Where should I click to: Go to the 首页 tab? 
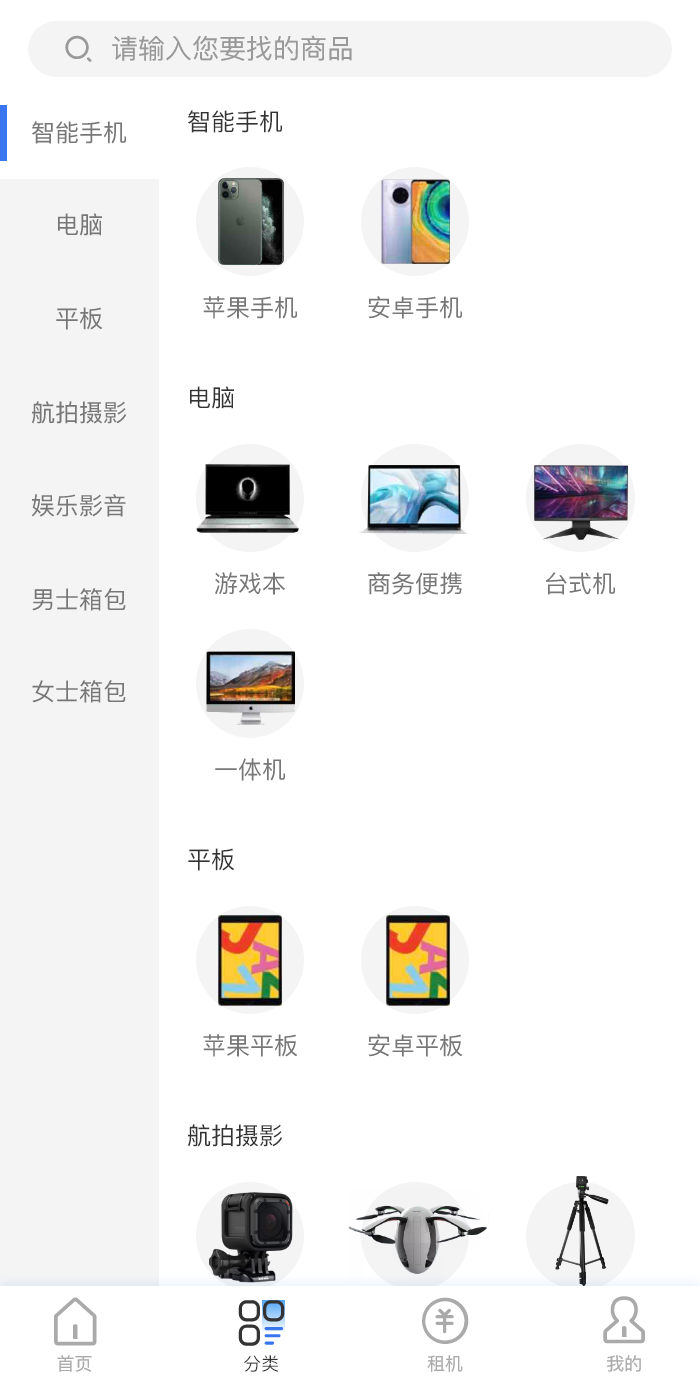[75, 1334]
